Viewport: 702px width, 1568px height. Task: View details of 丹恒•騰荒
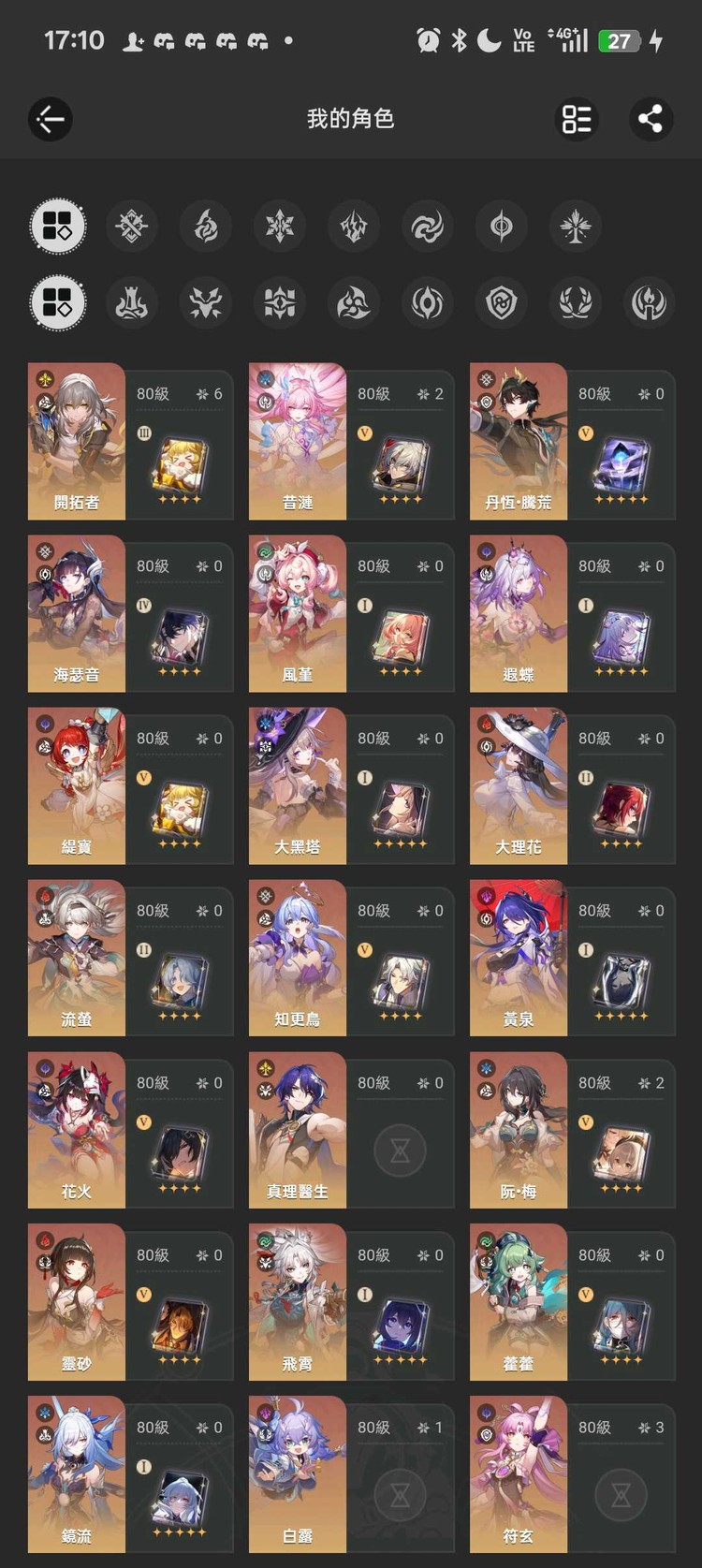click(572, 441)
